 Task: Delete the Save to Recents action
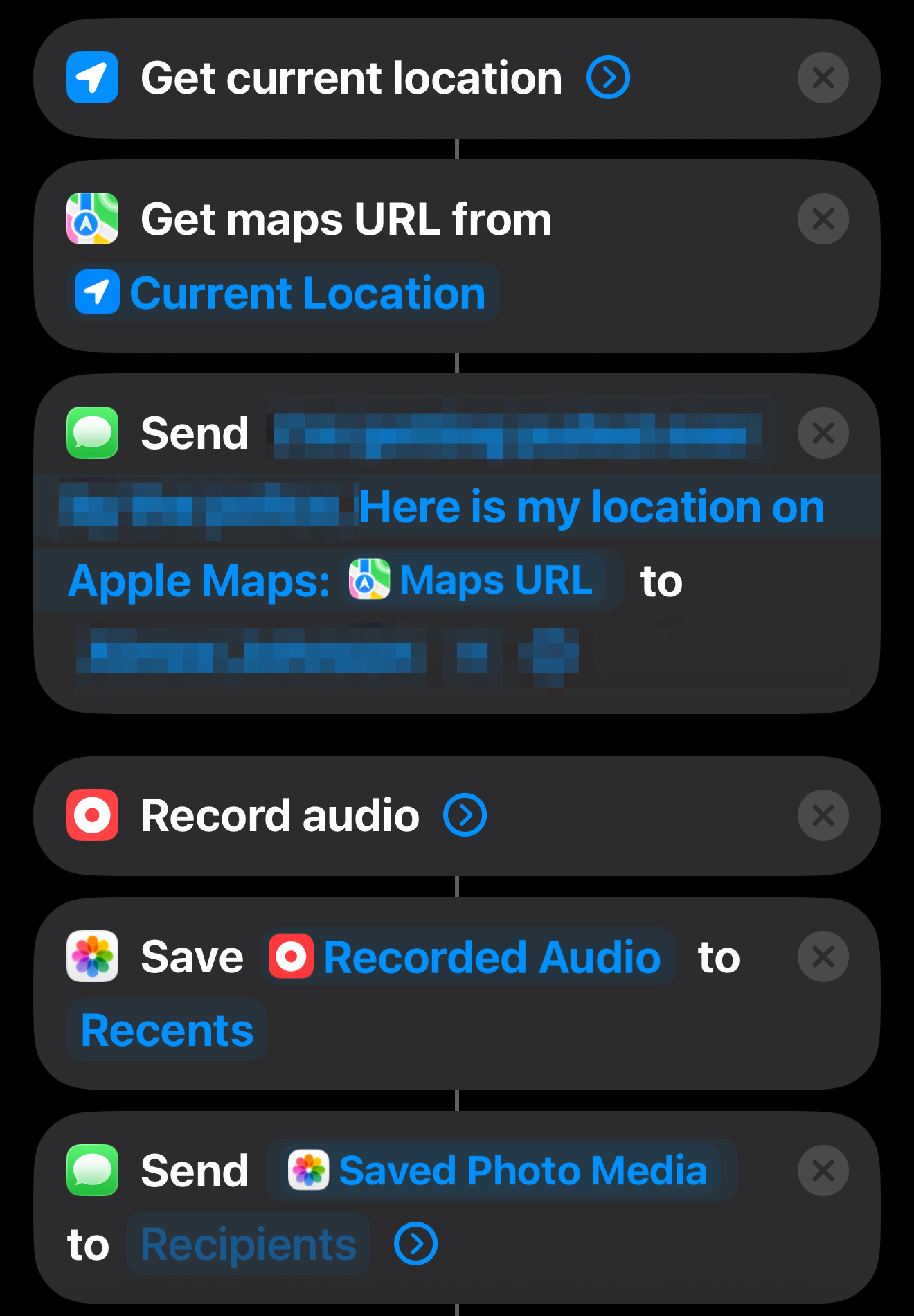(823, 957)
